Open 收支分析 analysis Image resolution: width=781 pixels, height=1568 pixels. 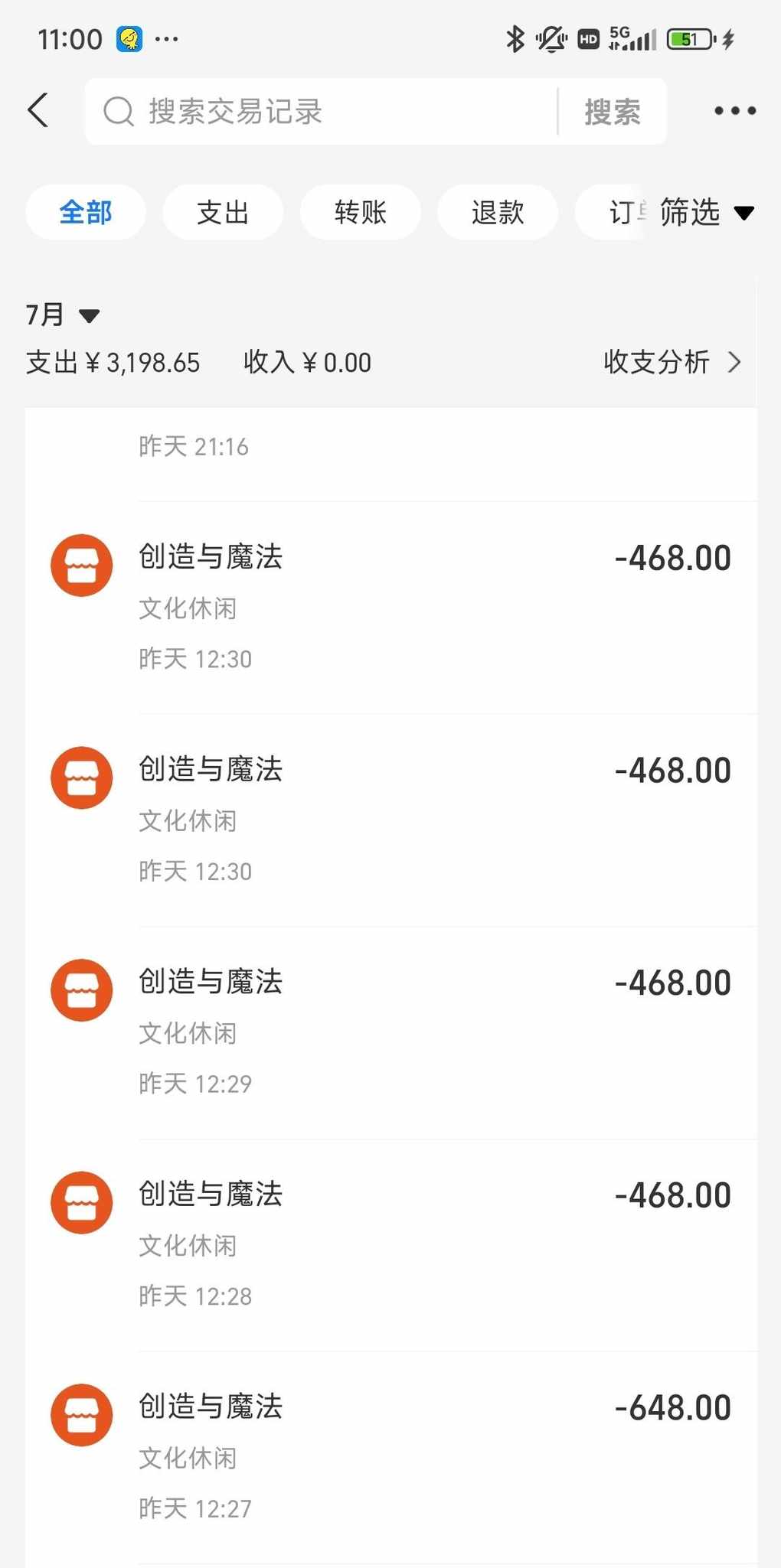click(672, 362)
